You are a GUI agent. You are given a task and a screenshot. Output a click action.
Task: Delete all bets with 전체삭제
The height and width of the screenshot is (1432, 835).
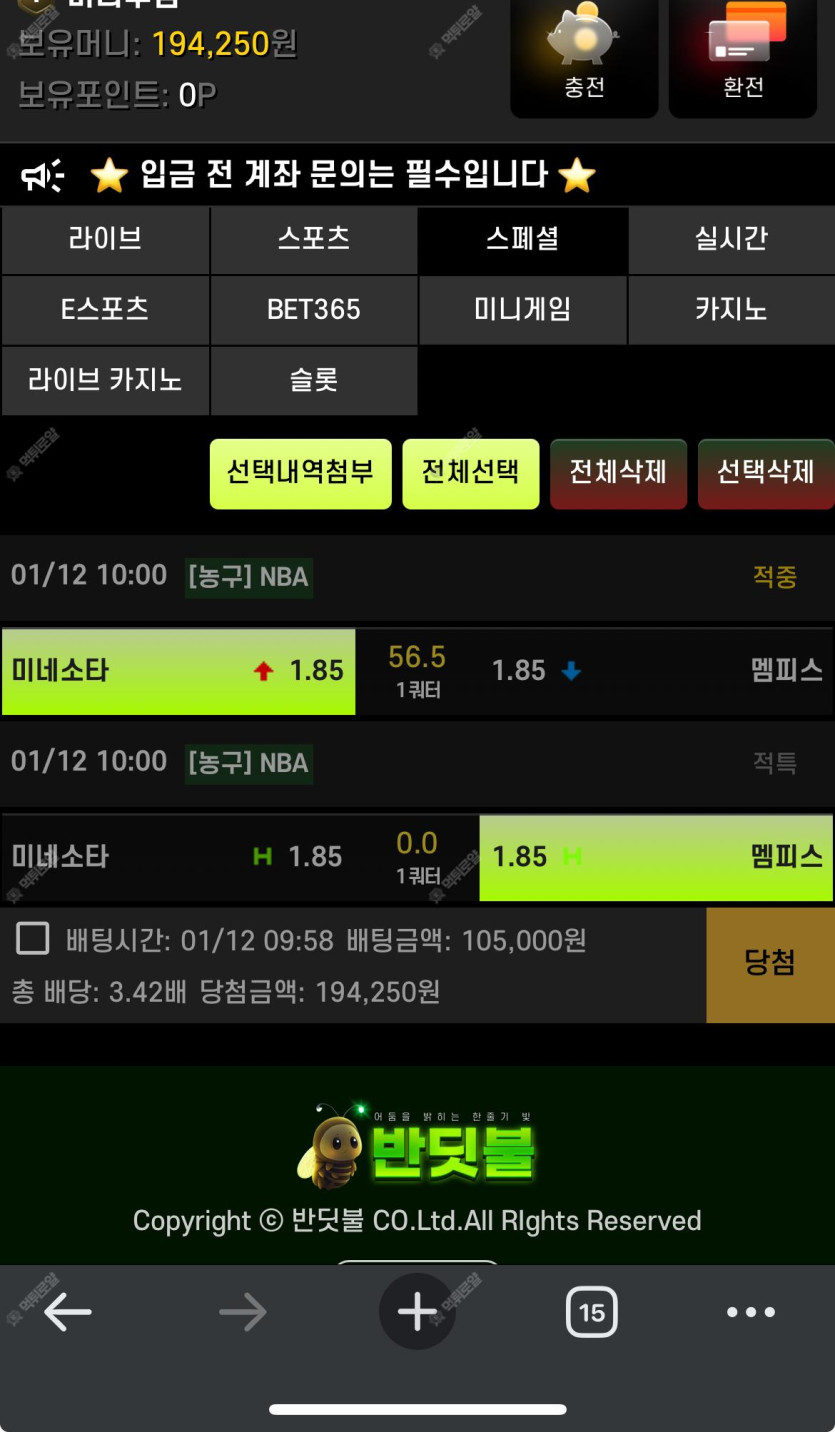pyautogui.click(x=618, y=473)
